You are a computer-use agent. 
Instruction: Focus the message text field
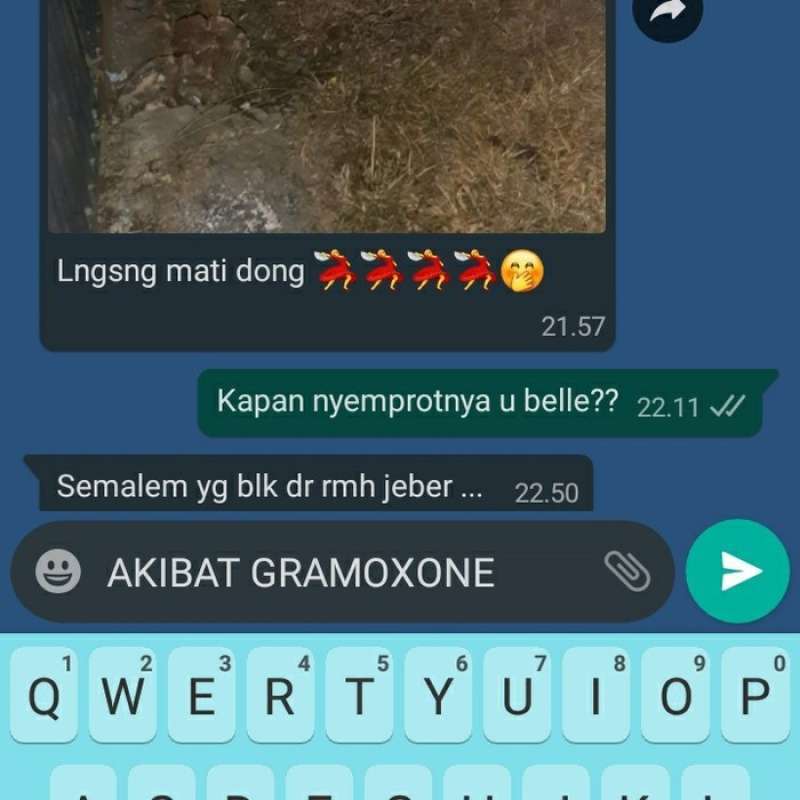coord(340,572)
